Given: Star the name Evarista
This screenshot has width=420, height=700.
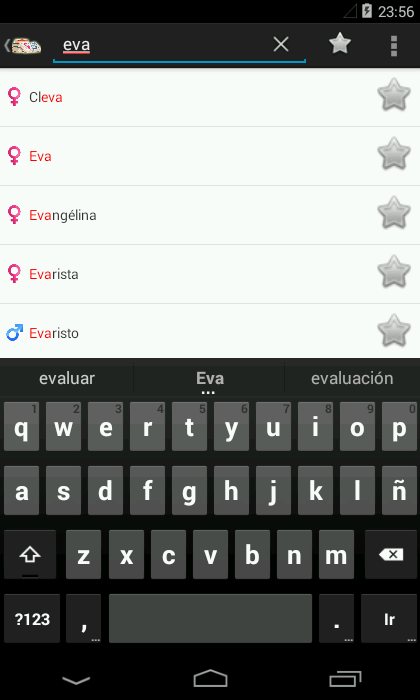Looking at the screenshot, I should click(394, 271).
